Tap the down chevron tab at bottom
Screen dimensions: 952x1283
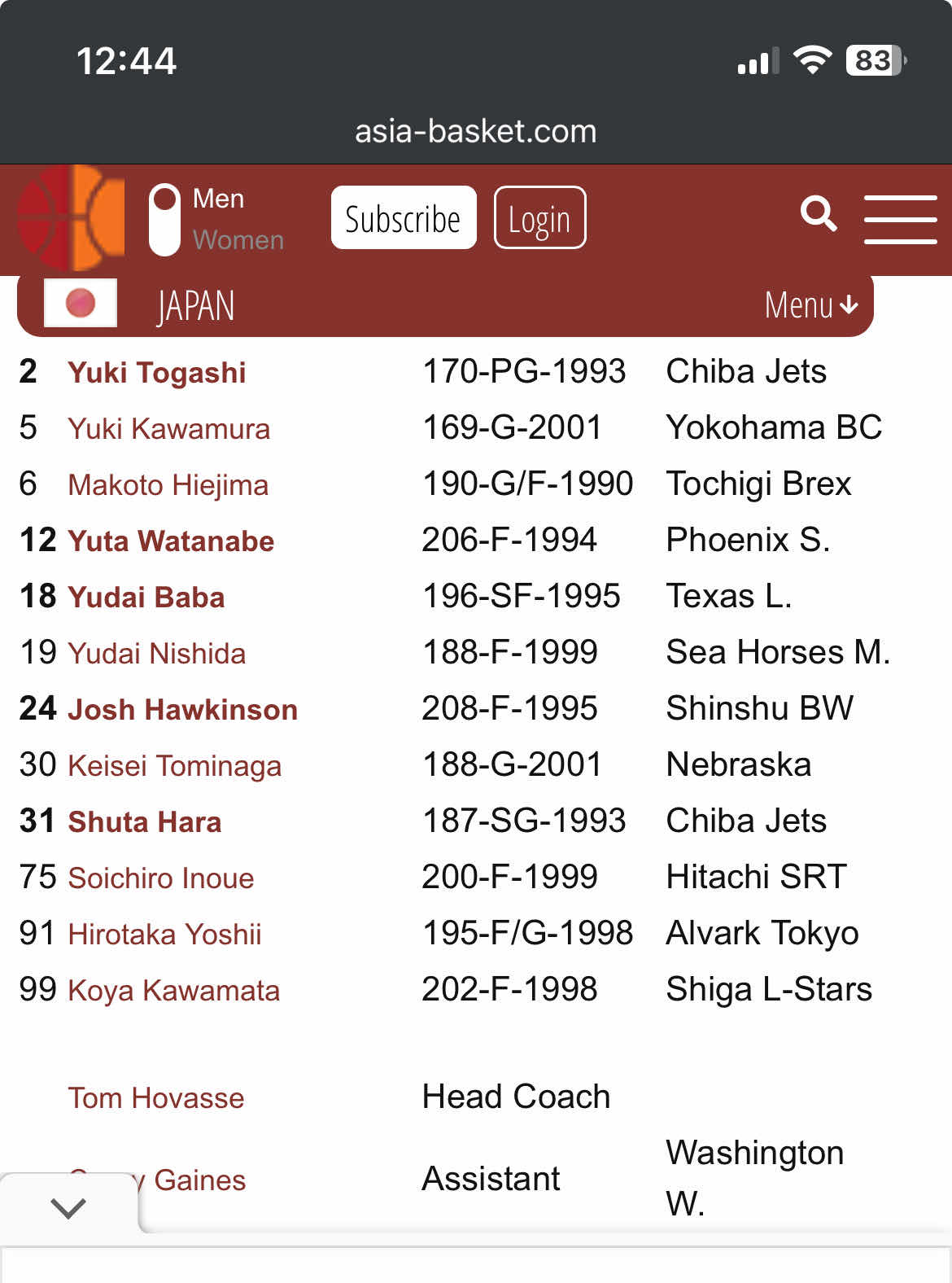tap(68, 1208)
